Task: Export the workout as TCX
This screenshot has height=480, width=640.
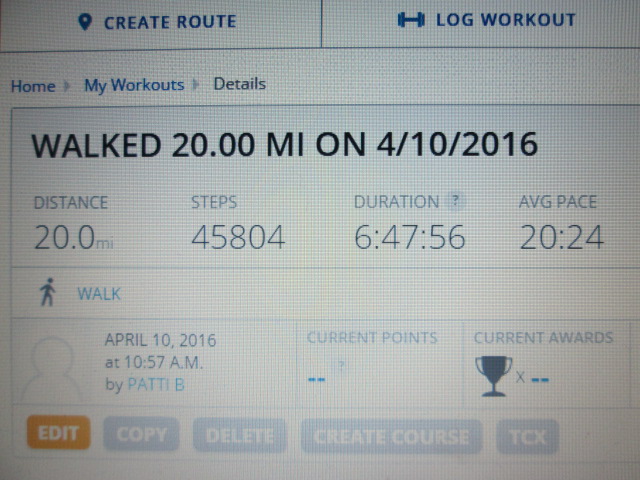Action: point(528,436)
